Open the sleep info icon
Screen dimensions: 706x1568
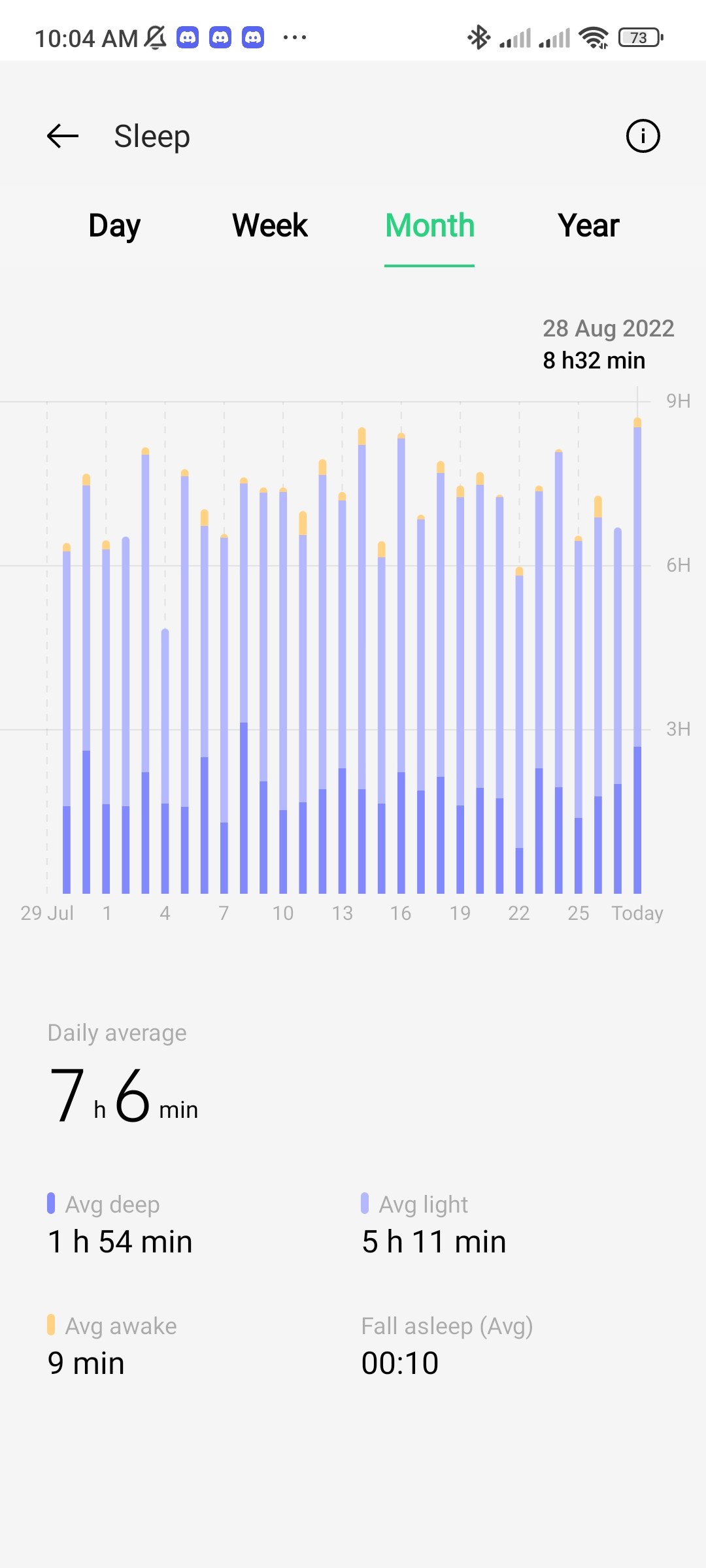pyautogui.click(x=643, y=136)
